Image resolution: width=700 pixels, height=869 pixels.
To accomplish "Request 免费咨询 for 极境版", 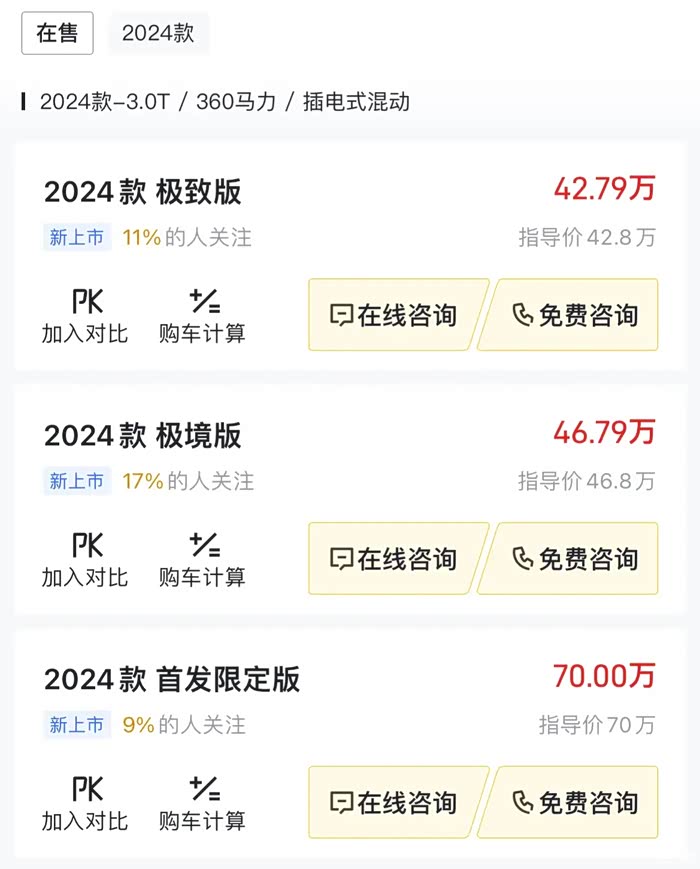I will [572, 559].
